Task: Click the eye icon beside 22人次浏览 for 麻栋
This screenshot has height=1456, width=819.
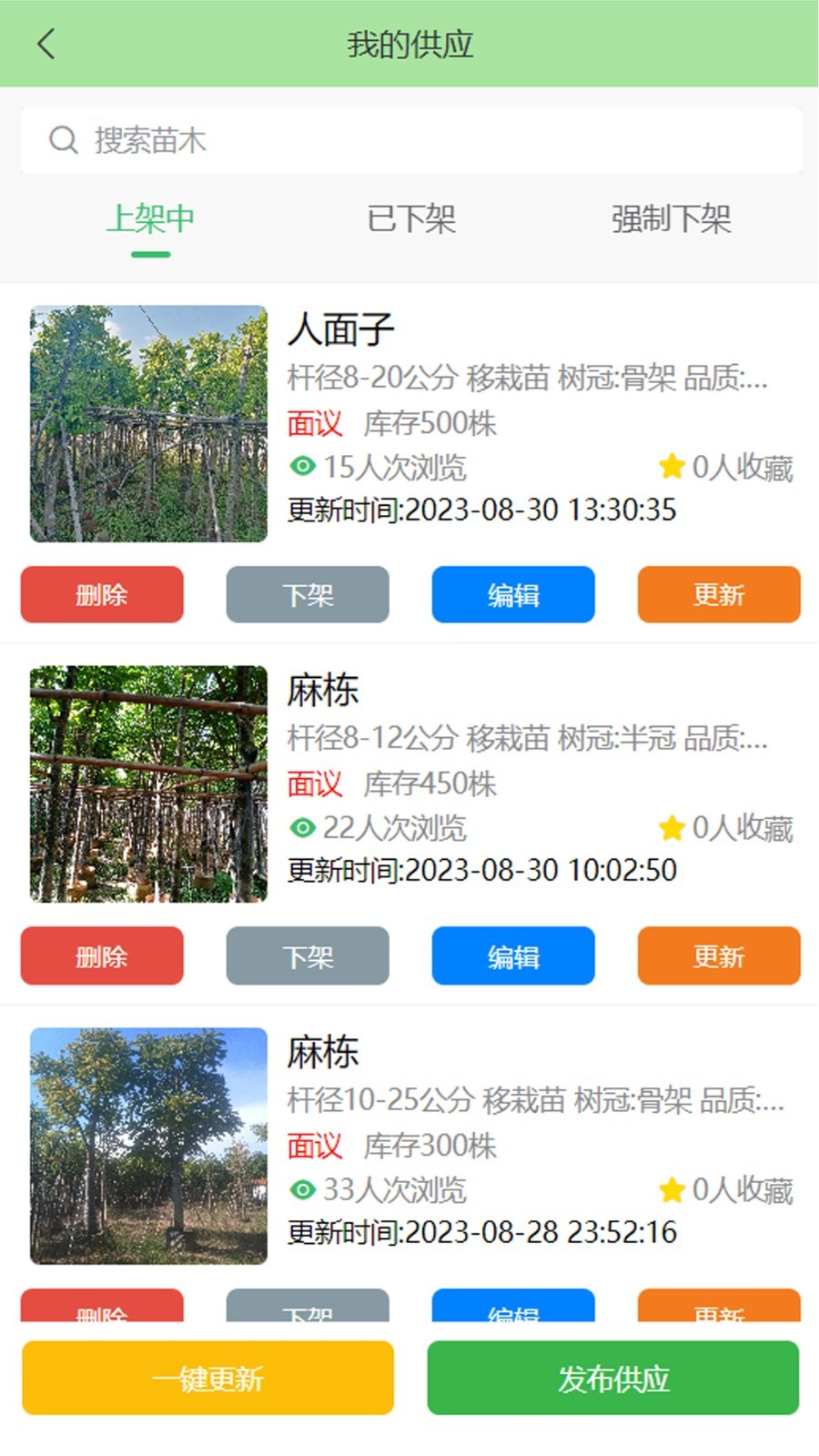Action: pos(302,827)
